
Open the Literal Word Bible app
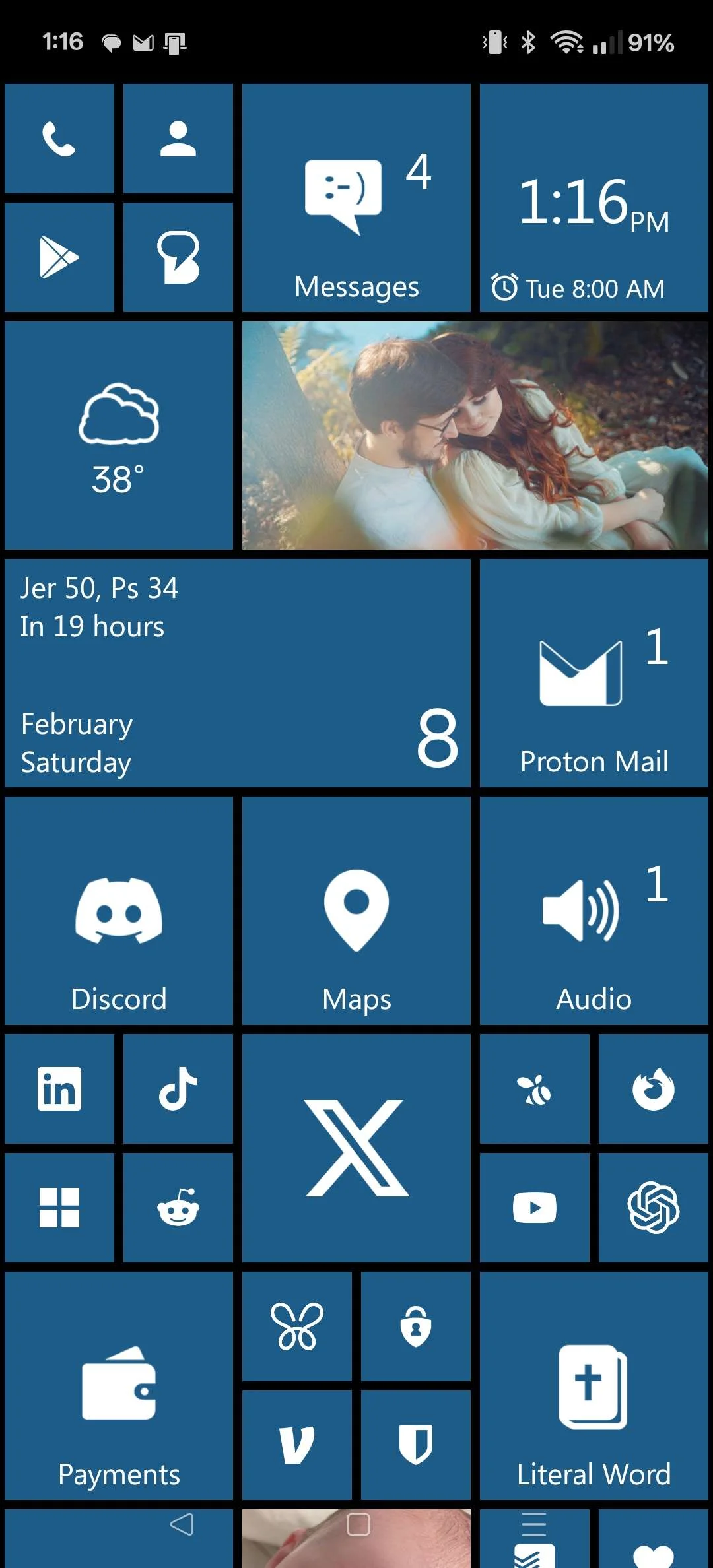click(x=592, y=1386)
